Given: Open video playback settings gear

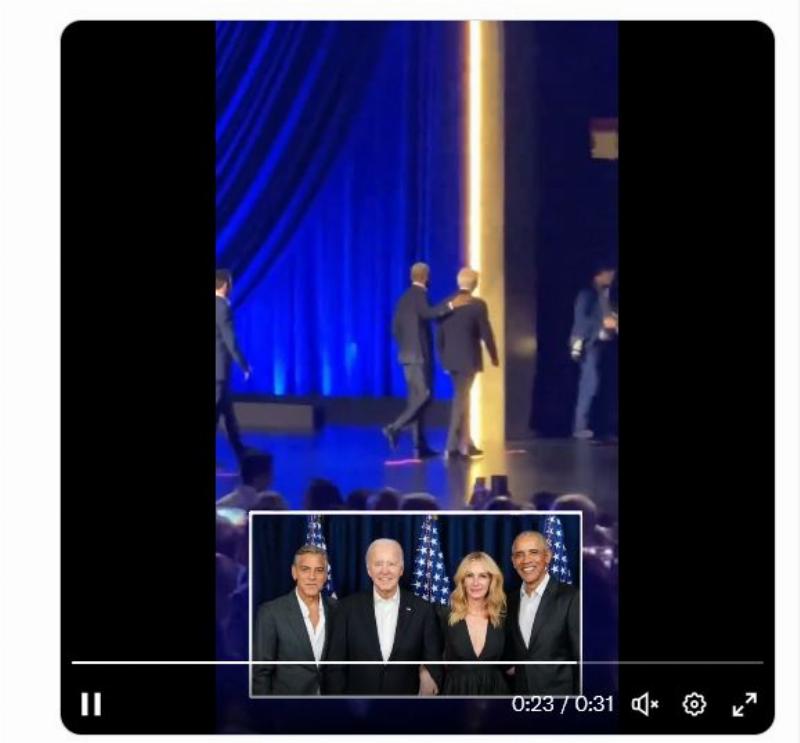Looking at the screenshot, I should tap(694, 704).
